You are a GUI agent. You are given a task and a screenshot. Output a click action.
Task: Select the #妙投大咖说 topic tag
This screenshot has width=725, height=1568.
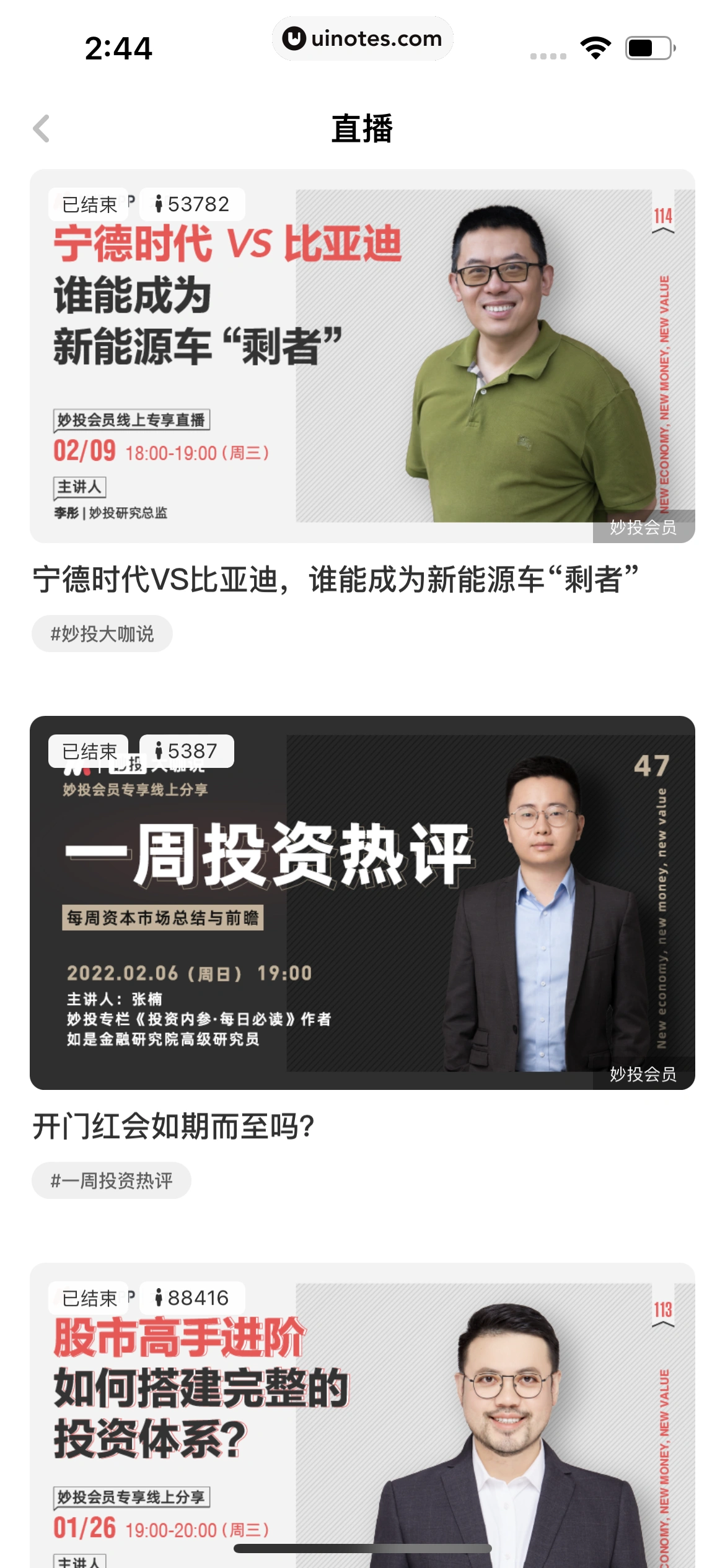[103, 633]
